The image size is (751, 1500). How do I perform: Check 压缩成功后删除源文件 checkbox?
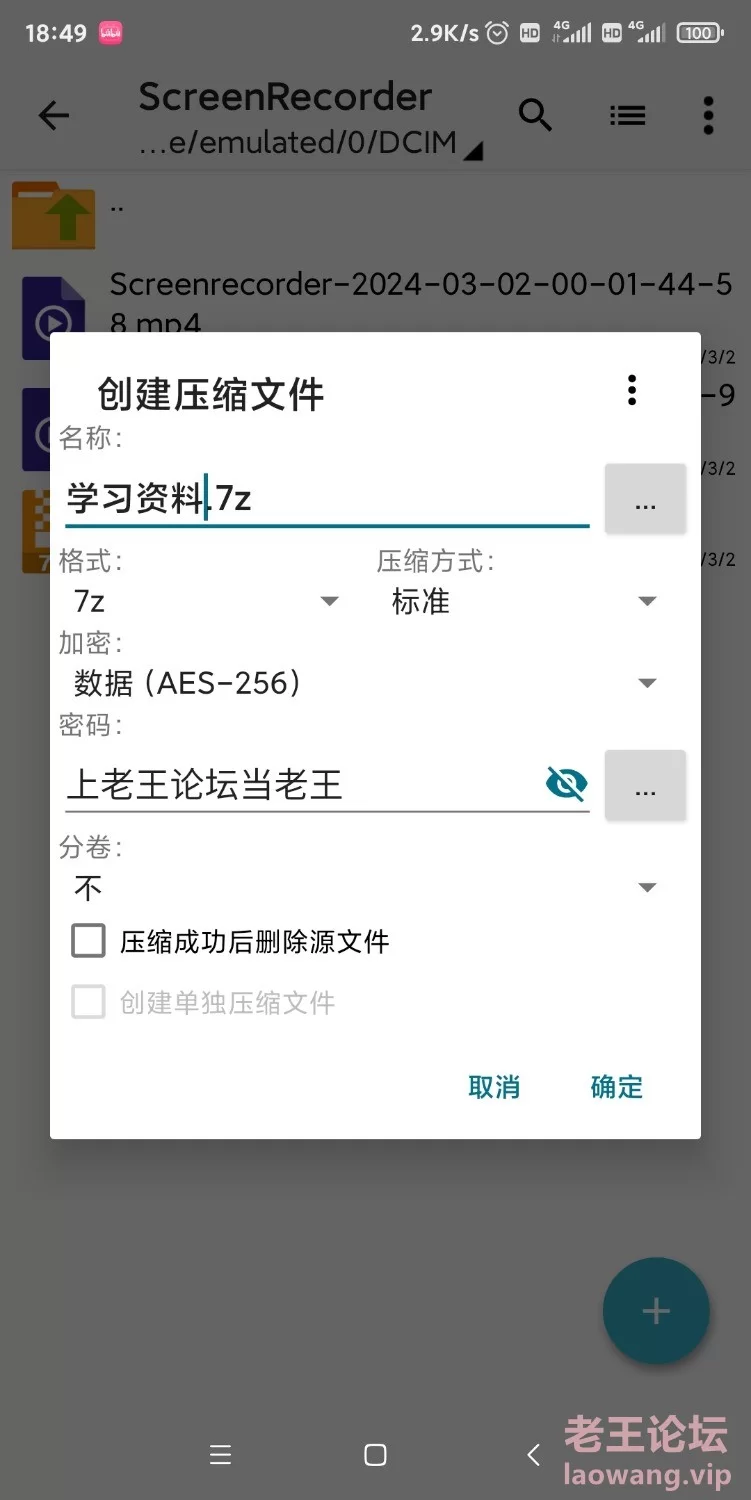click(89, 941)
